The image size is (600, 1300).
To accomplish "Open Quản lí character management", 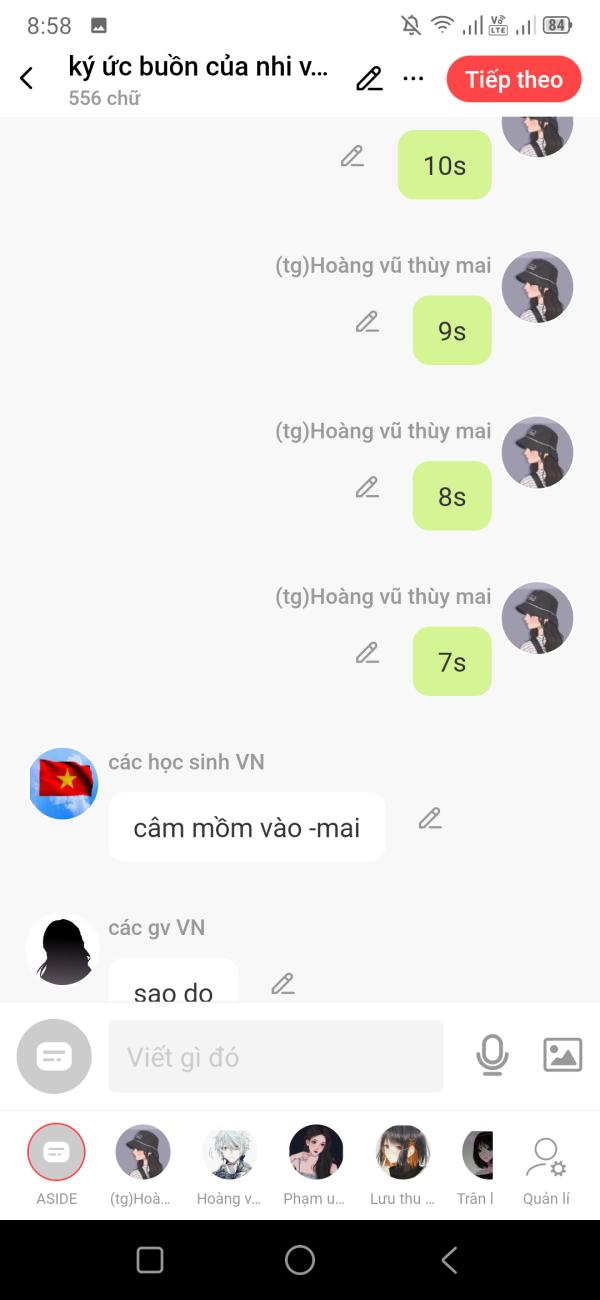I will click(546, 1170).
